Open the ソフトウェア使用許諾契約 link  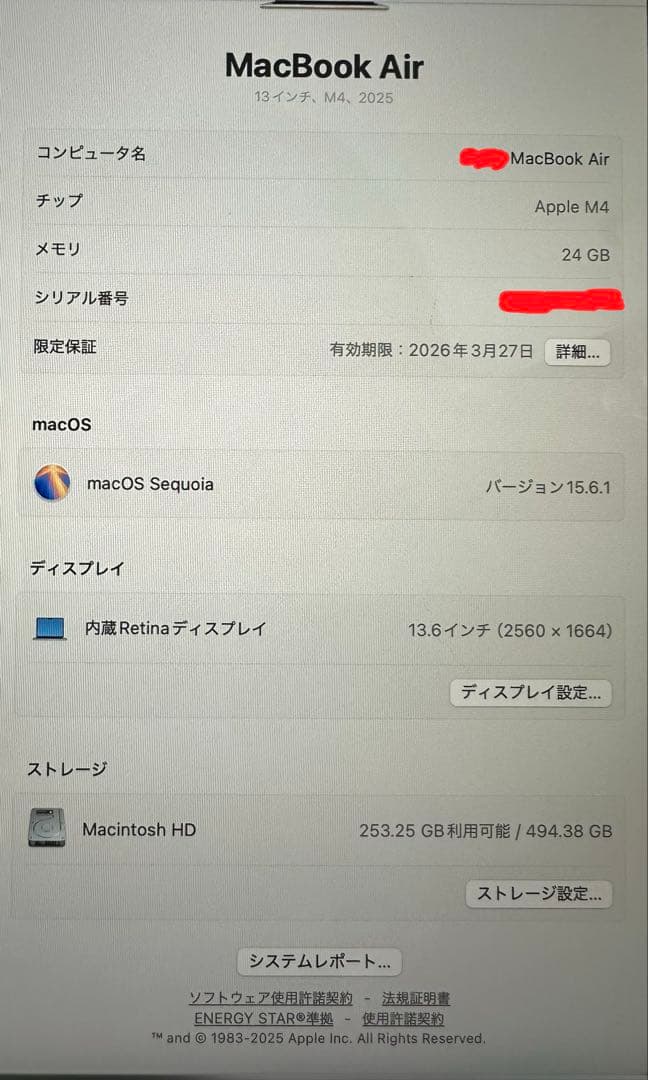(271, 999)
